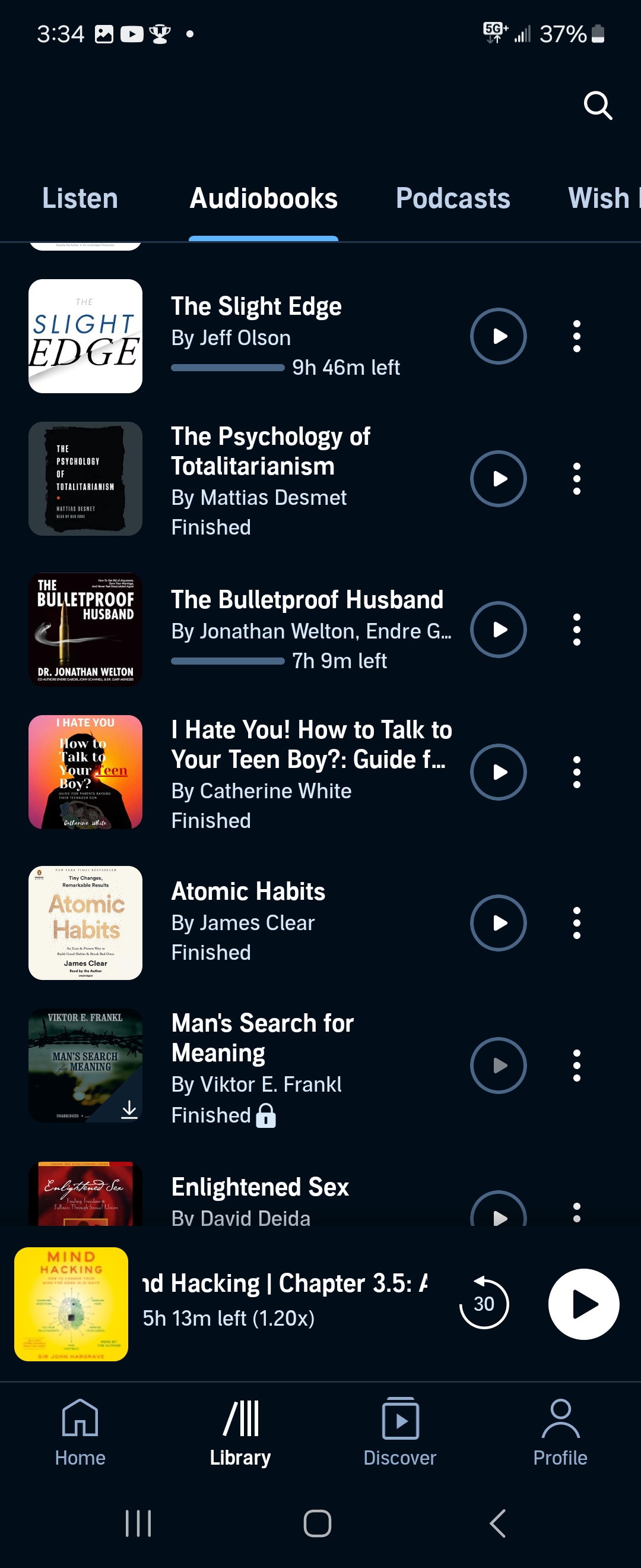This screenshot has width=641, height=1568.
Task: Open more options for The Bulletproof Husband
Action: click(x=576, y=630)
